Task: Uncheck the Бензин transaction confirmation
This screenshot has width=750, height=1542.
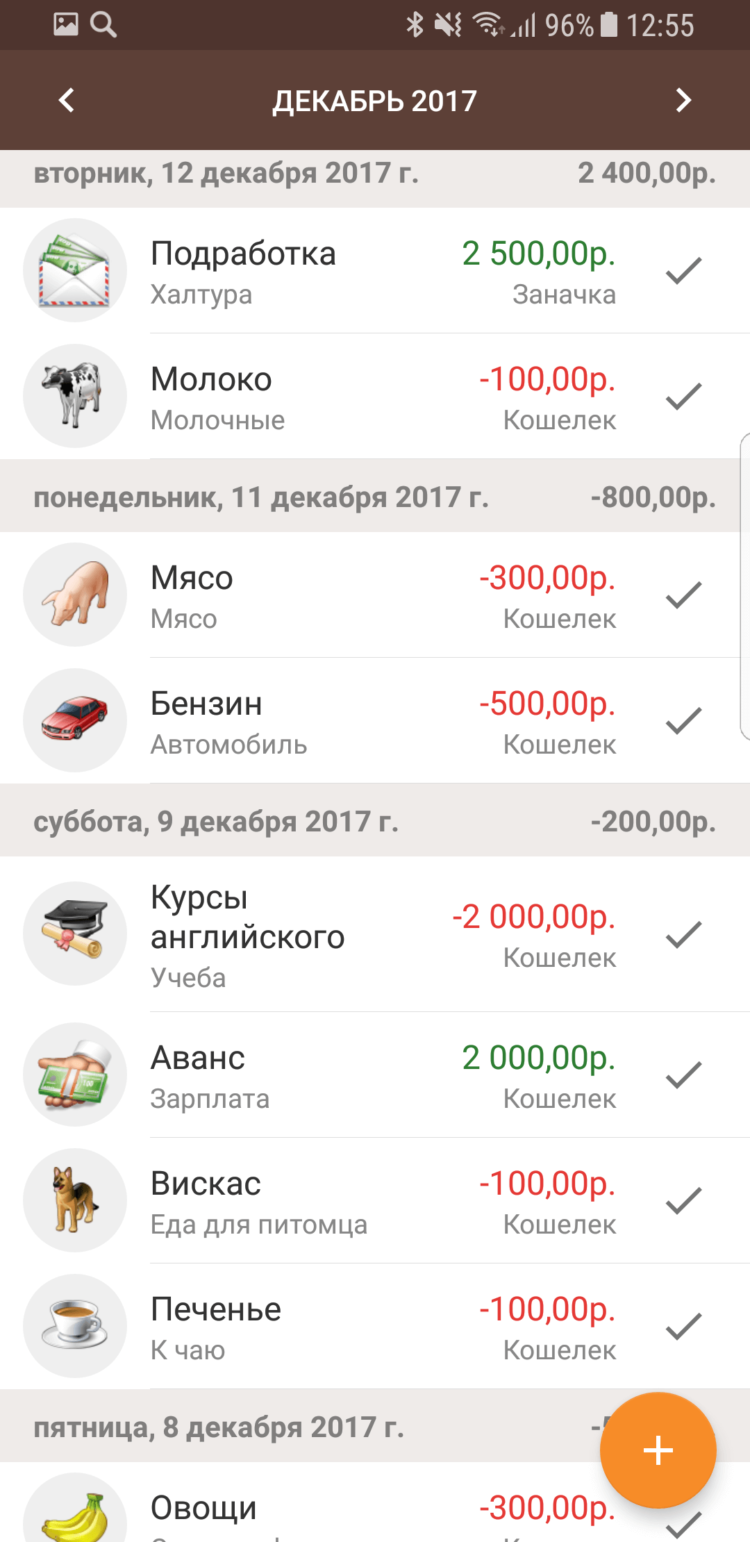Action: coord(682,720)
